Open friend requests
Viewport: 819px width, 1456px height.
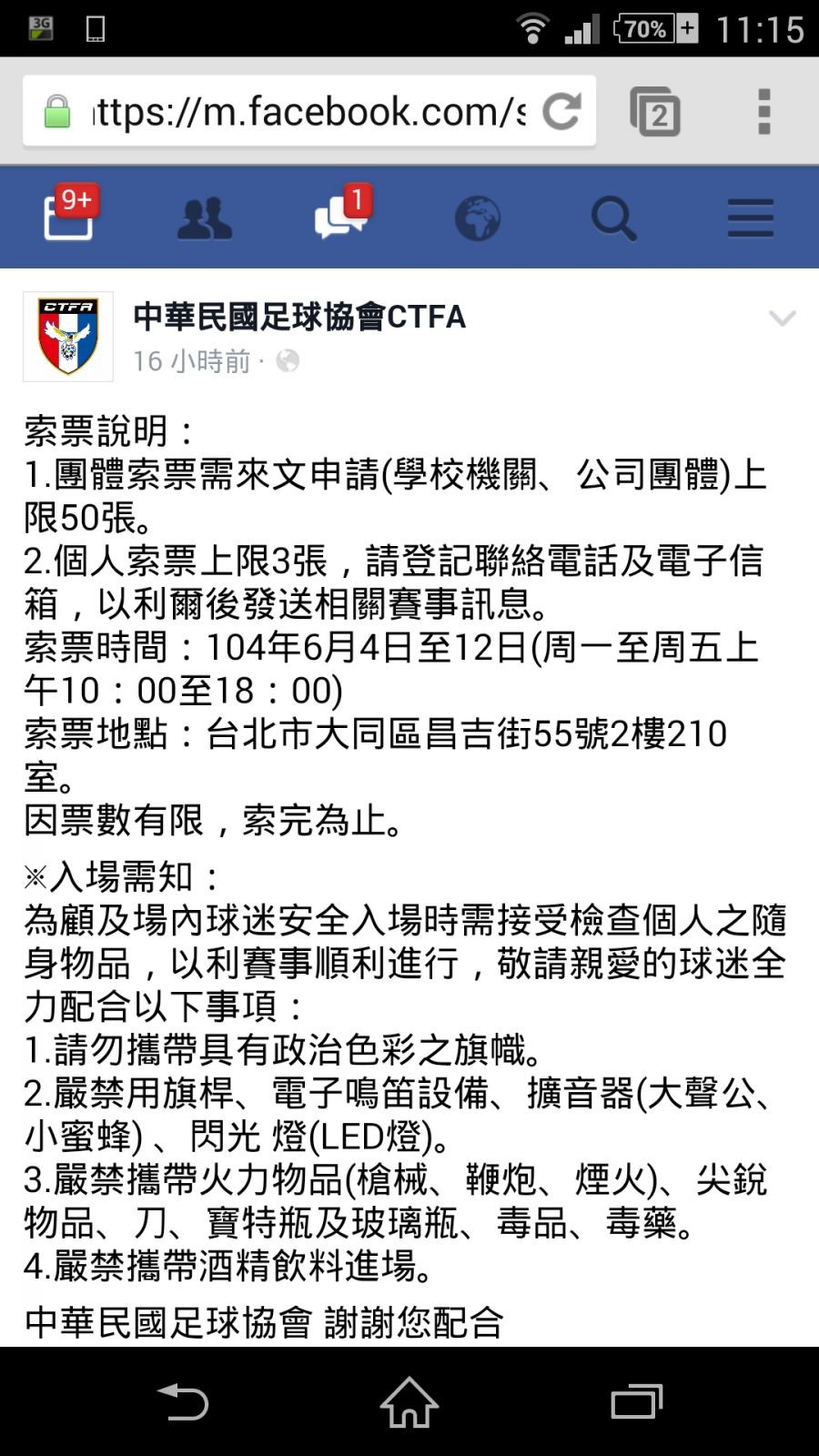coord(205,218)
